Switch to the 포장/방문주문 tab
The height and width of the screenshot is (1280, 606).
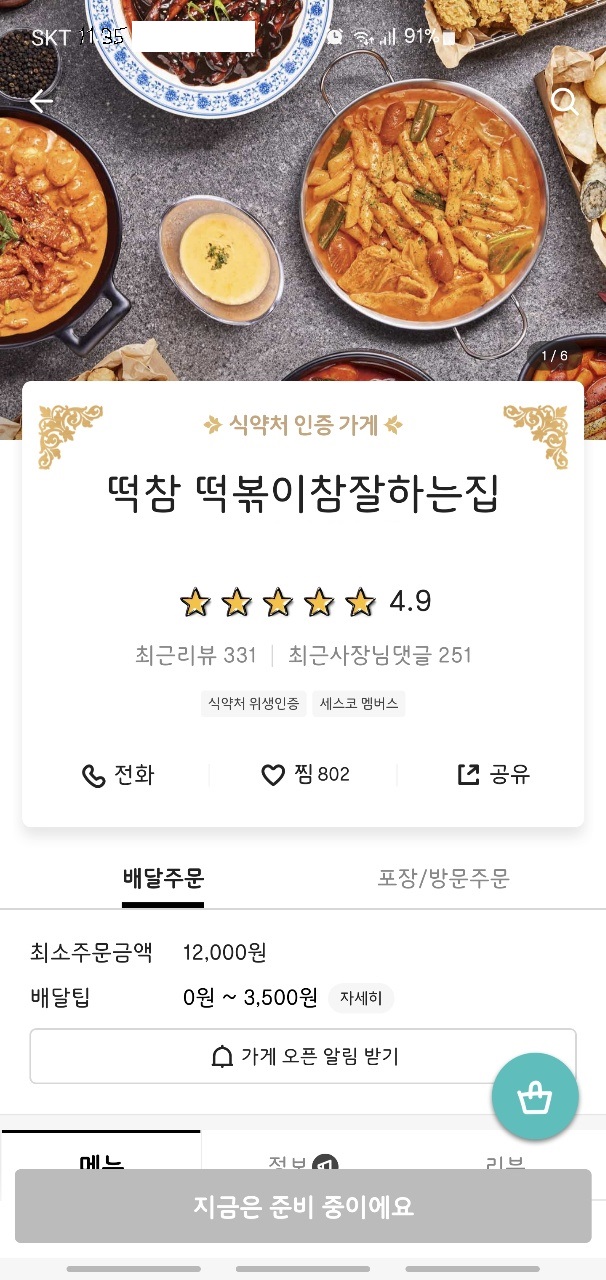443,879
